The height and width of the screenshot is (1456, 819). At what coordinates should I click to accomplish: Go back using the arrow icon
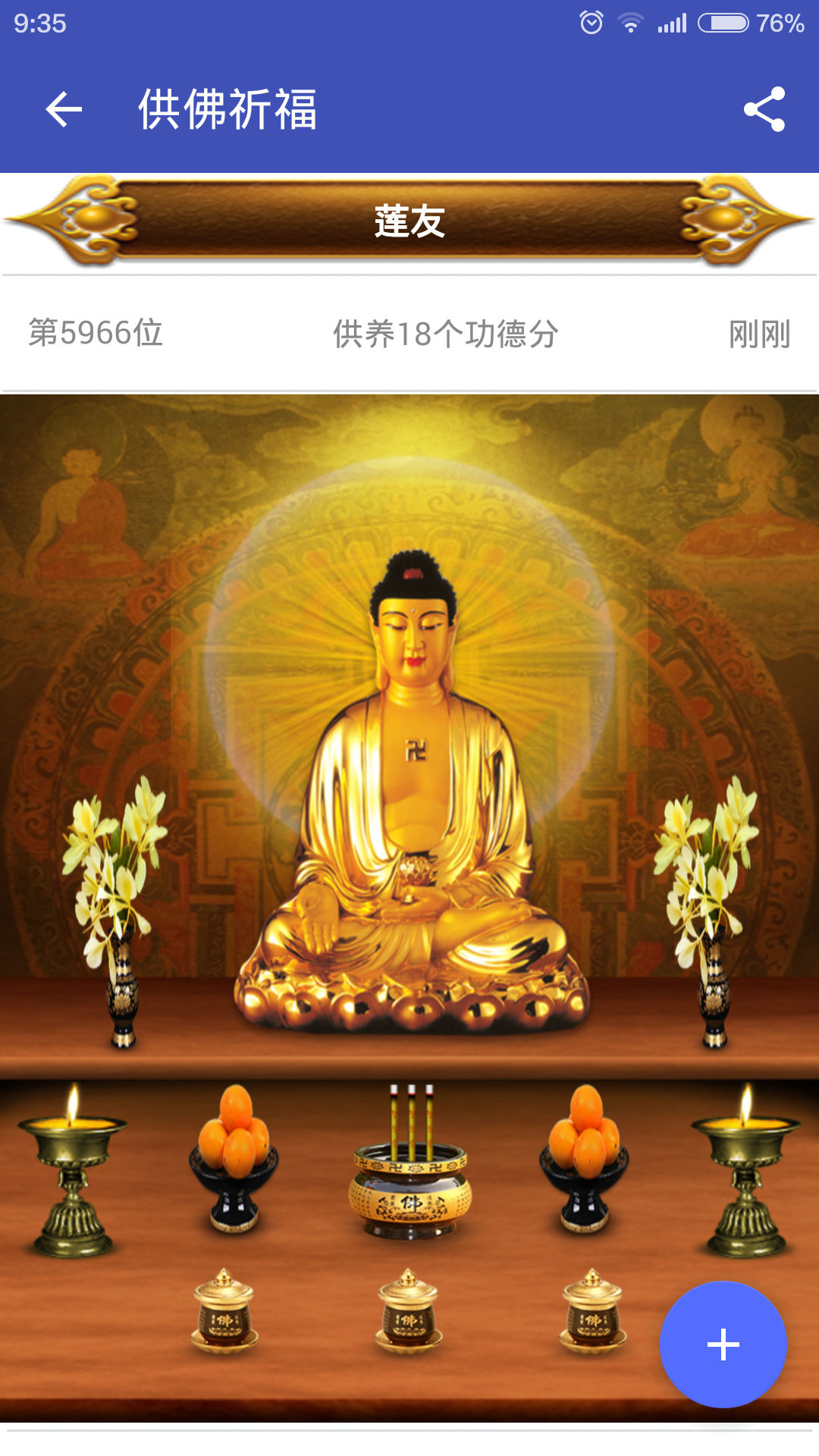coord(64,110)
